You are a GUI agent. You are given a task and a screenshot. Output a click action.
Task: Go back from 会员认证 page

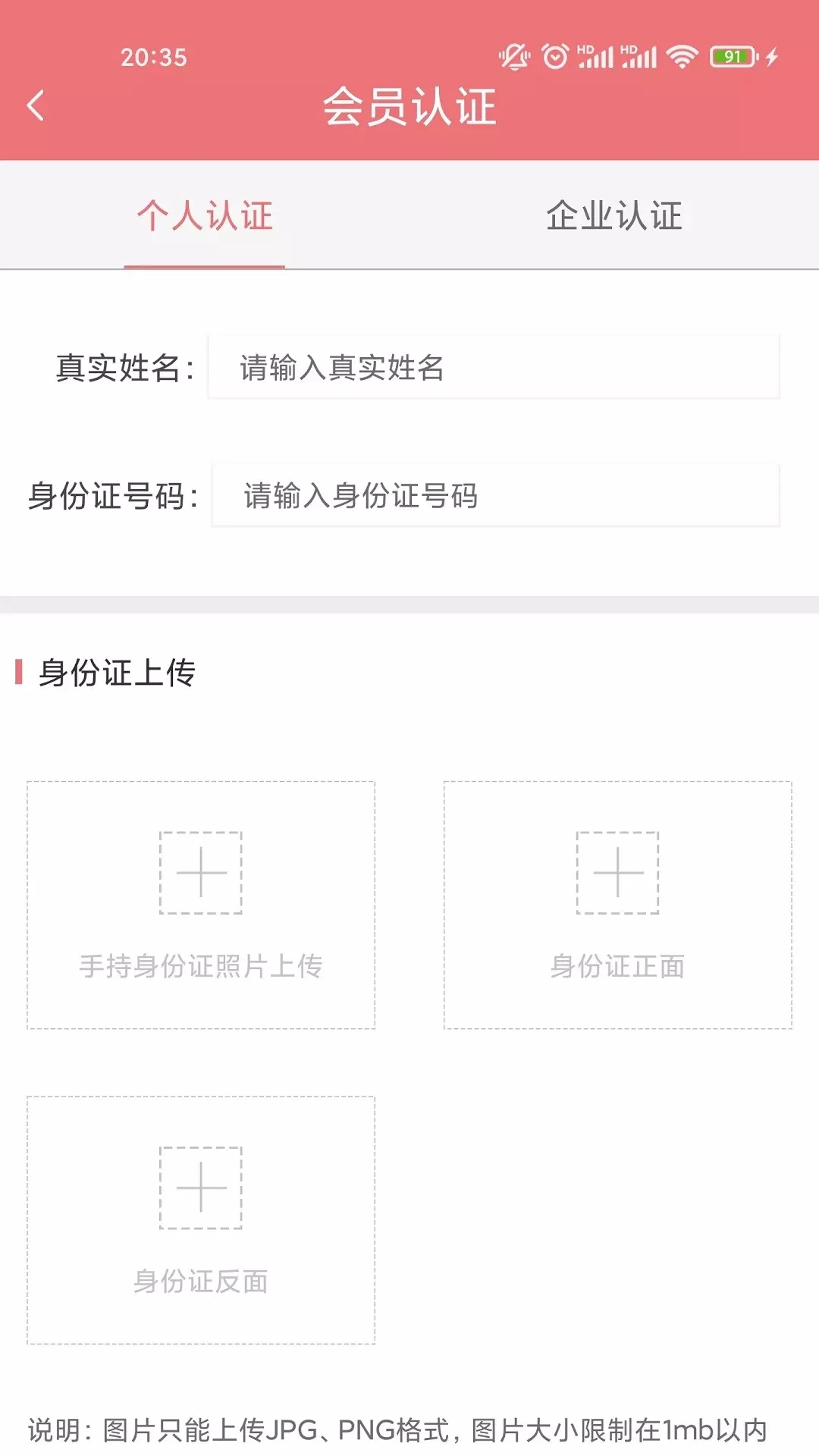click(36, 105)
